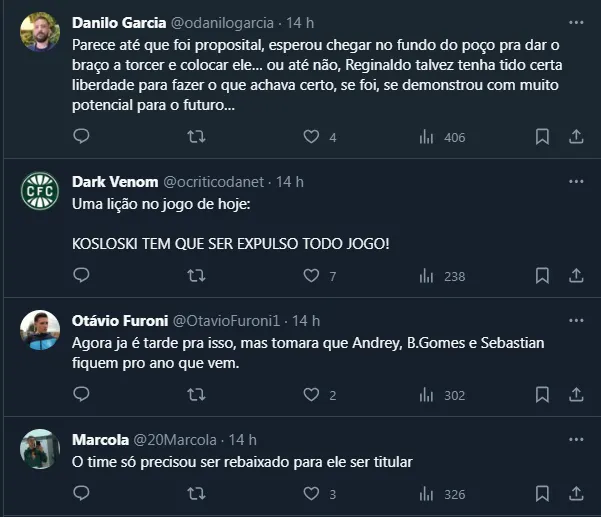The height and width of the screenshot is (517, 601).
Task: Open Dark Venom's profile name
Action: coord(113,182)
